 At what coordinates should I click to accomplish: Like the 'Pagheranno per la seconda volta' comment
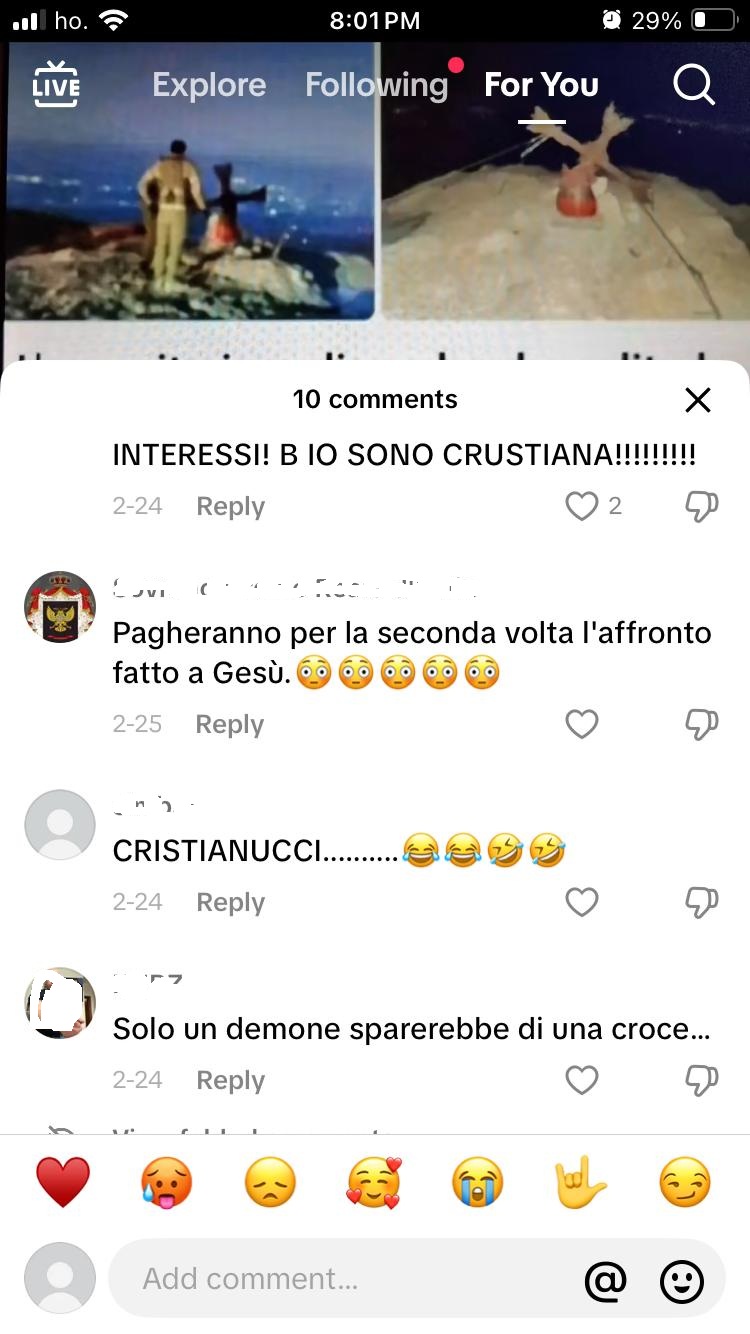(582, 724)
